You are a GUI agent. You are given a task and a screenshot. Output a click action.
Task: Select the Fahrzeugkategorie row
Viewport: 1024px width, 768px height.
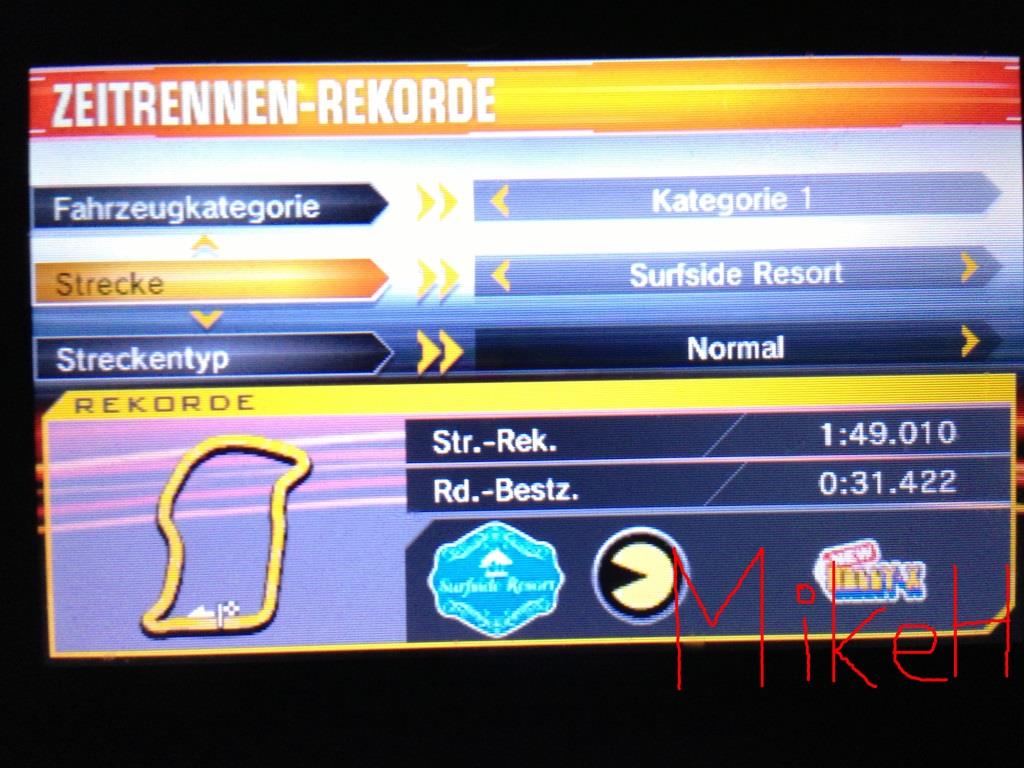point(200,207)
